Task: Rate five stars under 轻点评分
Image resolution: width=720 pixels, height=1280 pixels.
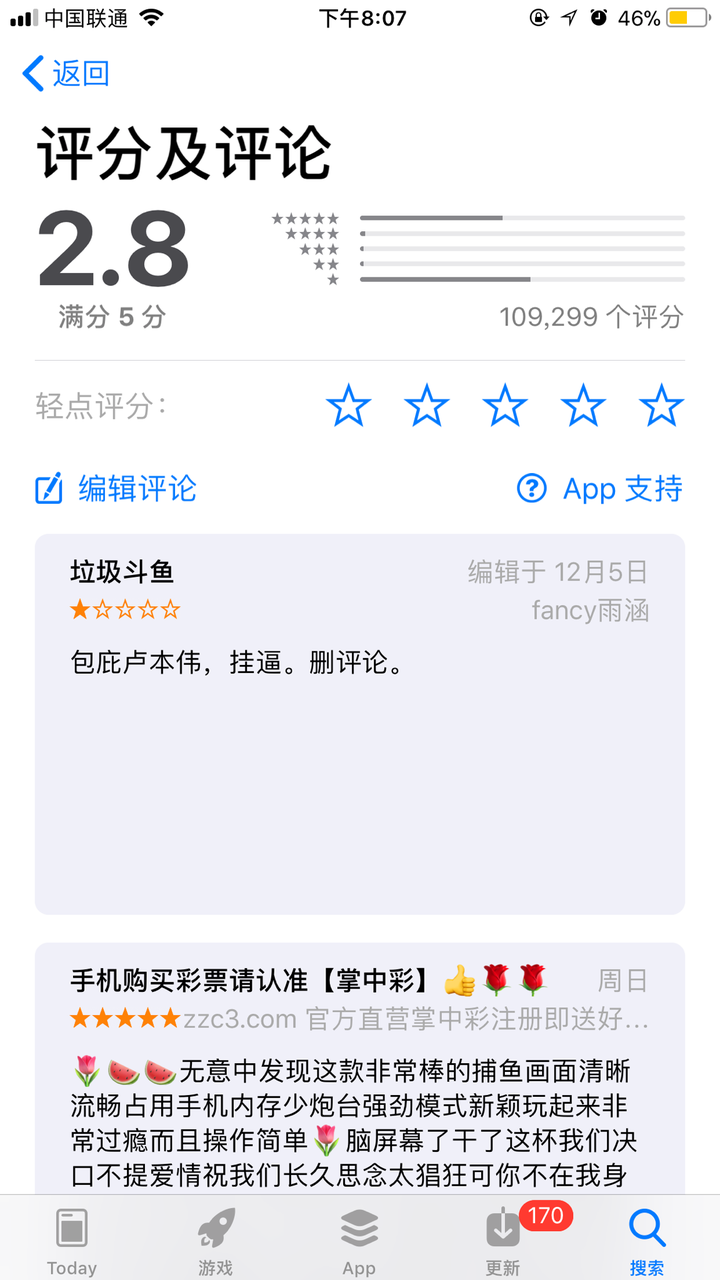Action: coord(661,407)
